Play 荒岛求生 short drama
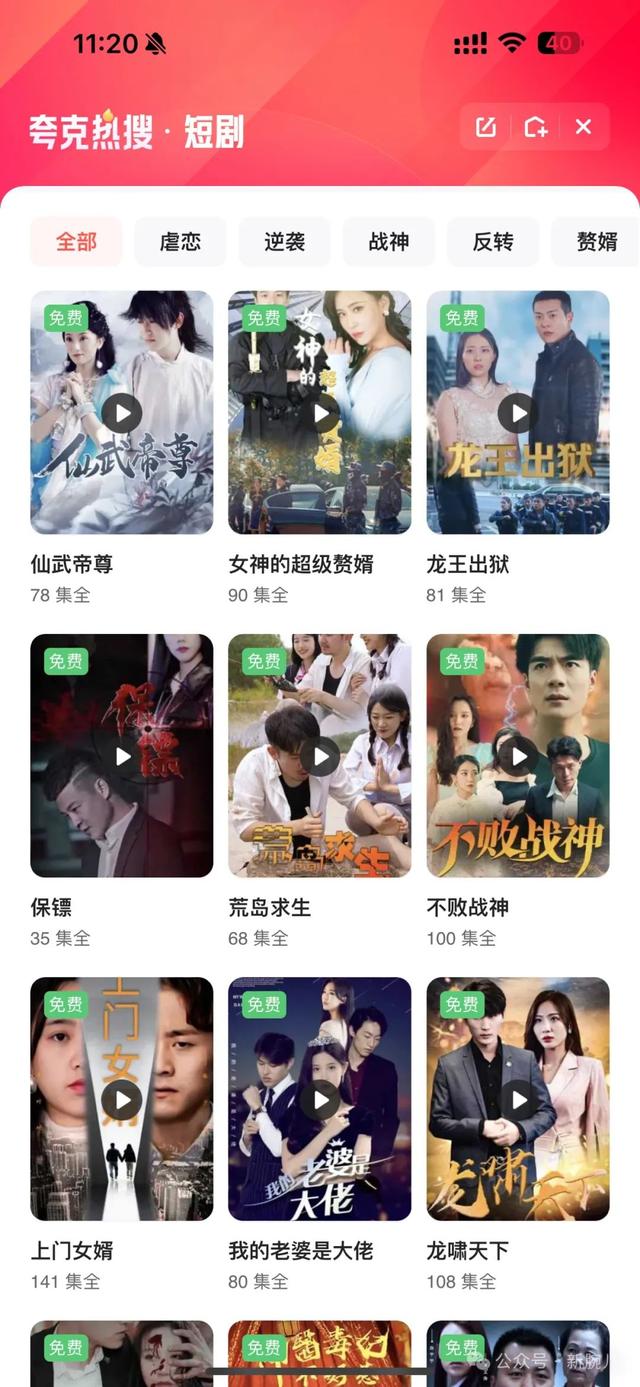The width and height of the screenshot is (640, 1387). 320,756
